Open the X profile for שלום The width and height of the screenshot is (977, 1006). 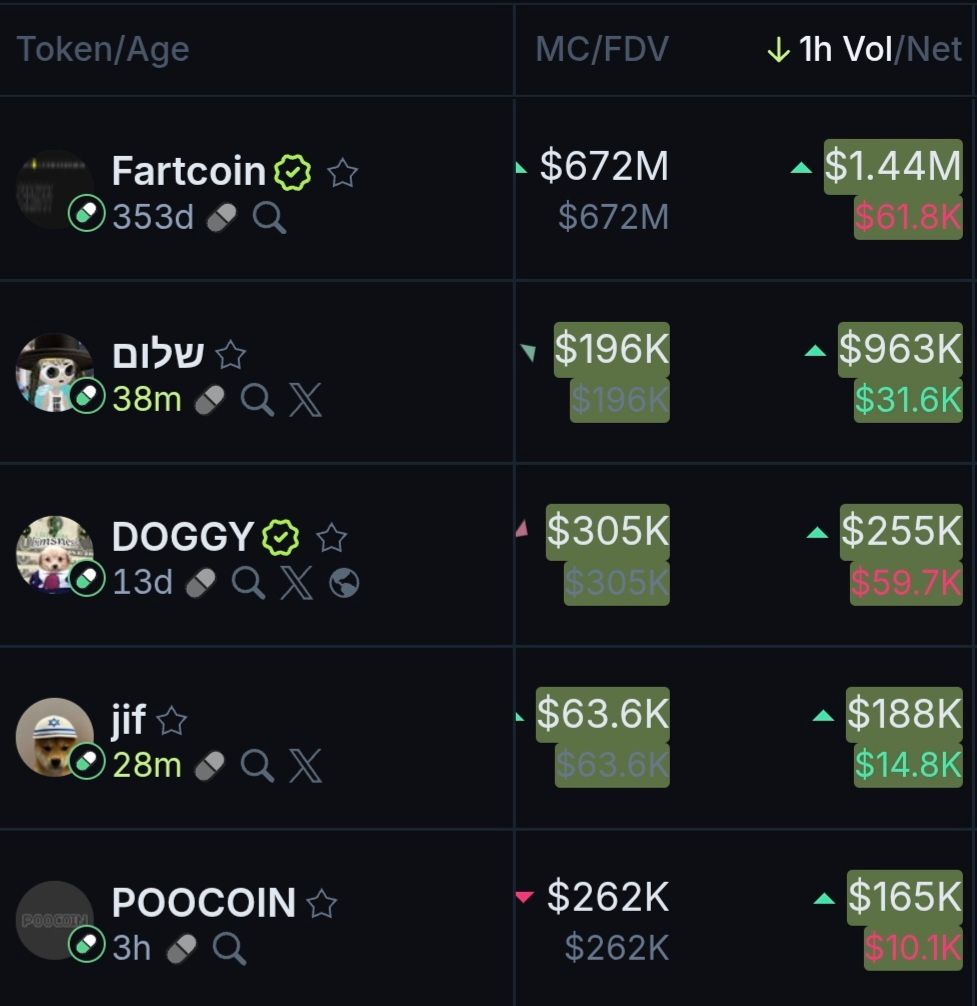pos(305,400)
